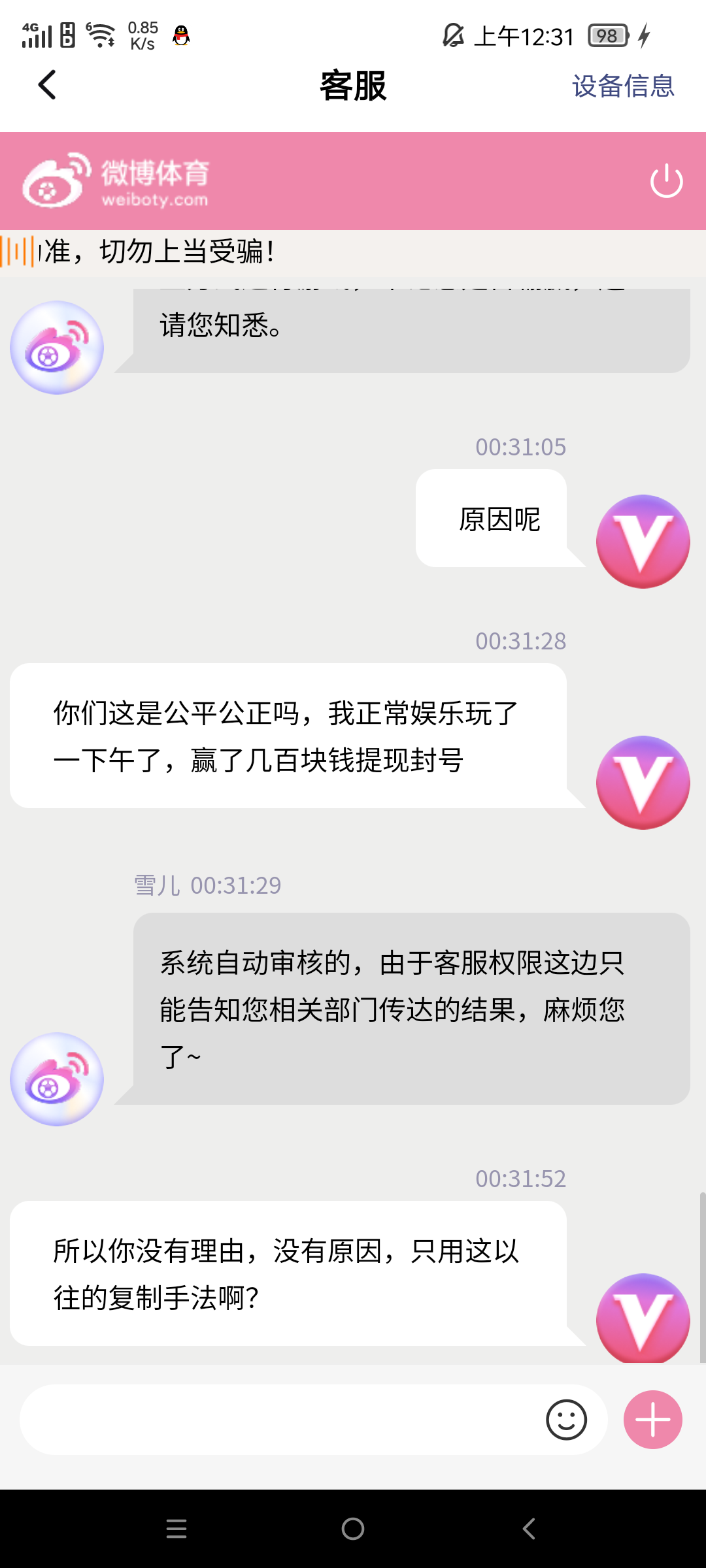
Task: Tap the system home button
Action: coord(353,1529)
